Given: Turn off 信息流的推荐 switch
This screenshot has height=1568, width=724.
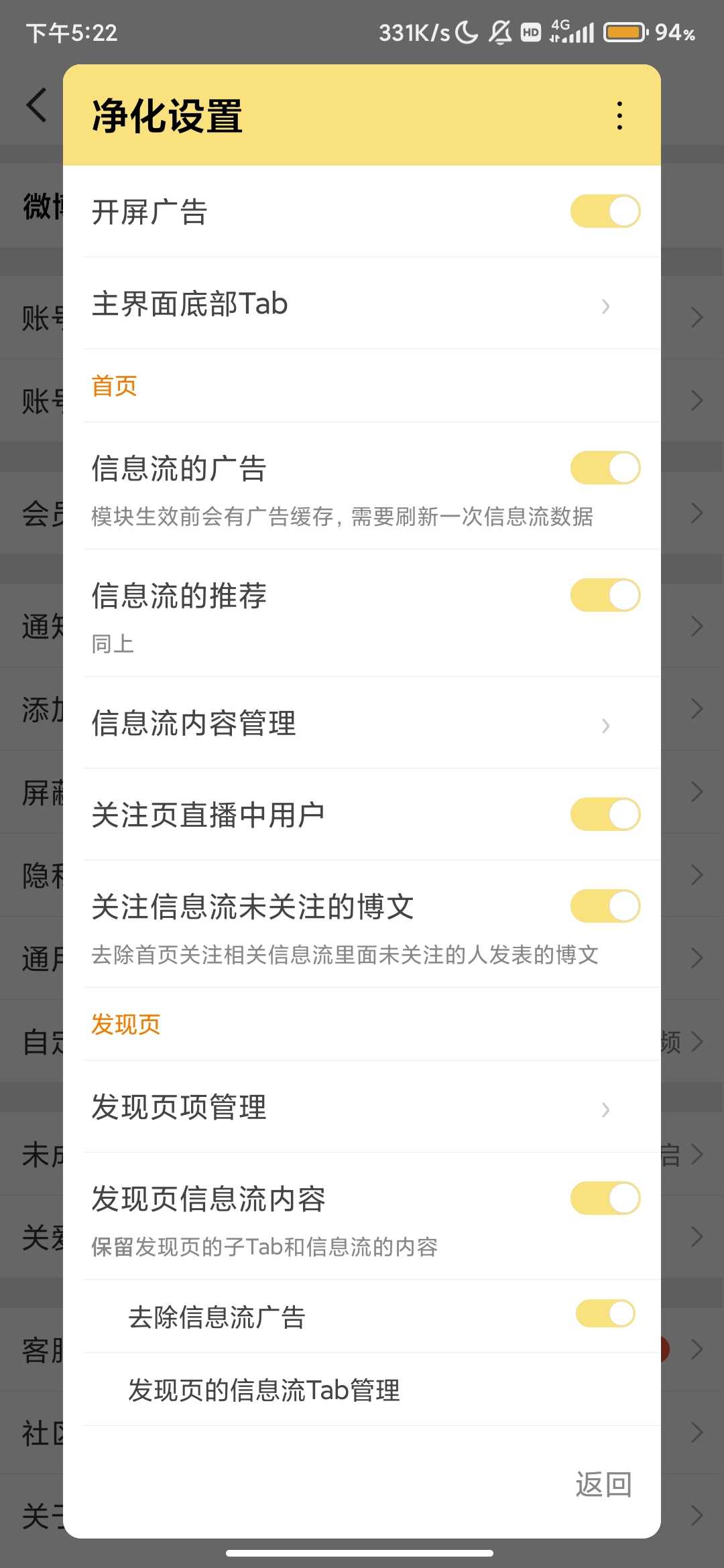Looking at the screenshot, I should (605, 595).
